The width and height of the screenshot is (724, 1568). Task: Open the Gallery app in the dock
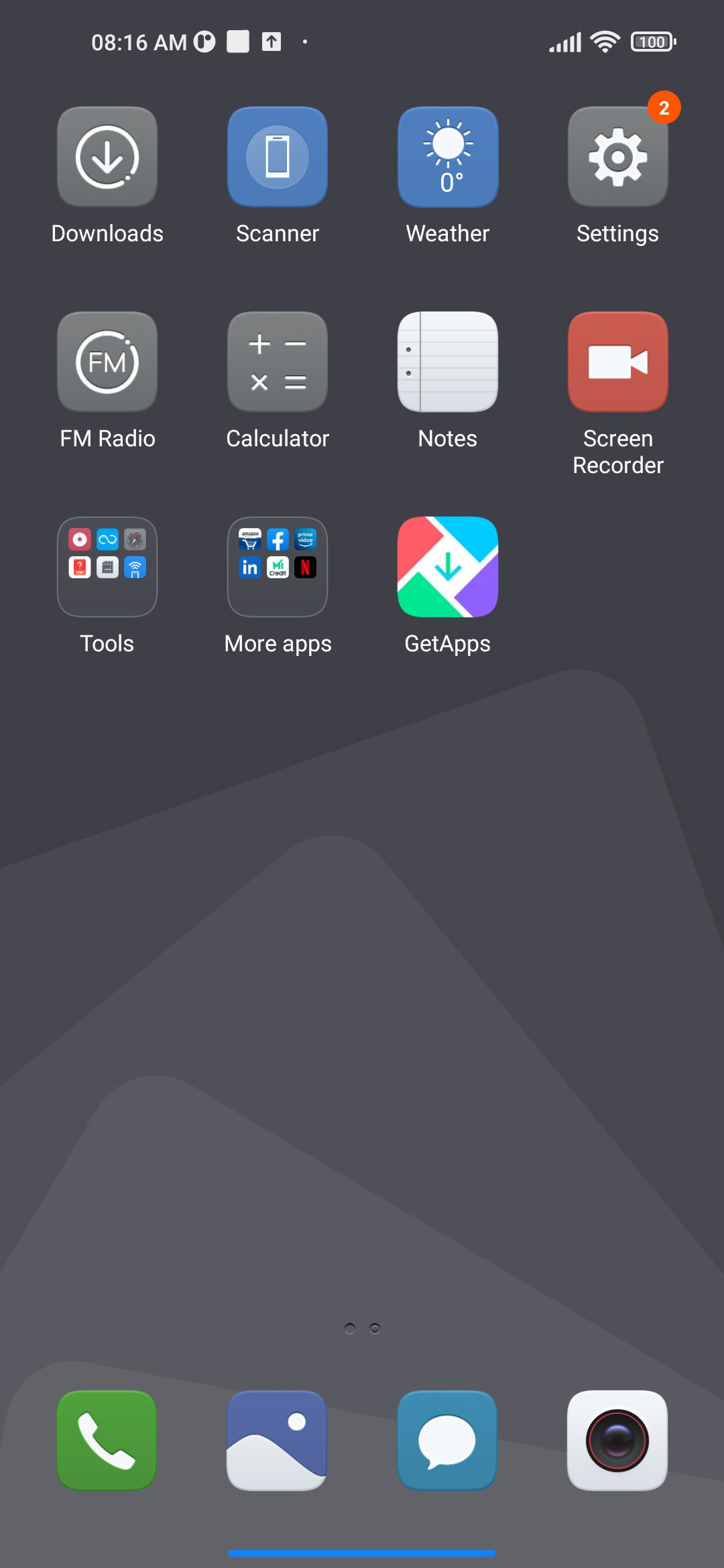tap(278, 1440)
